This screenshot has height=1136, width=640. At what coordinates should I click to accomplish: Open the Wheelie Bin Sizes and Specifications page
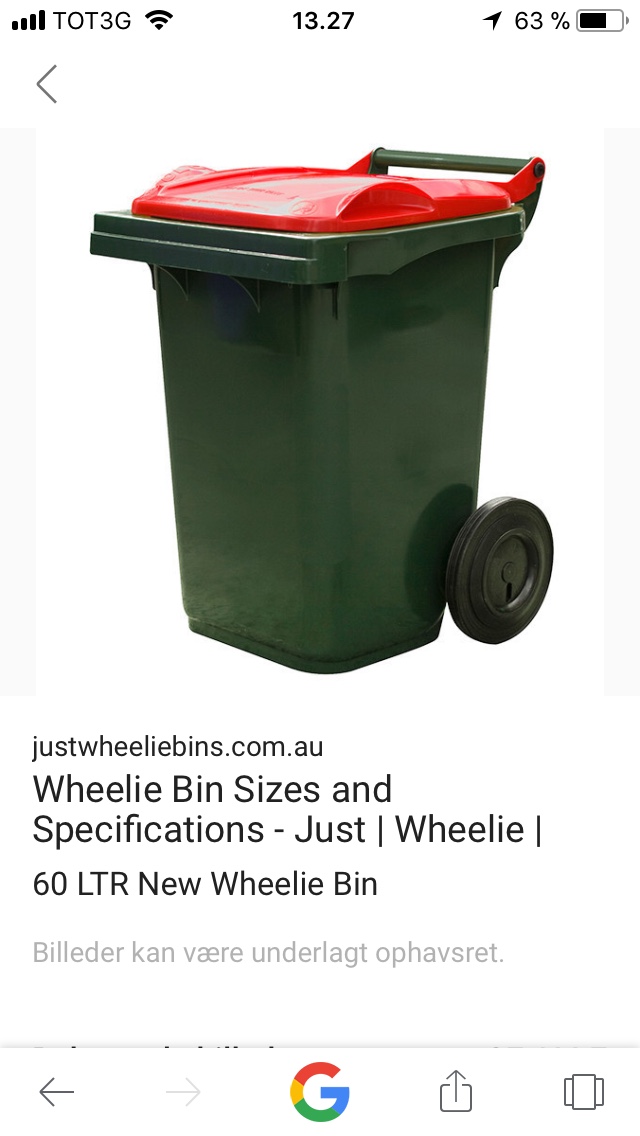click(287, 809)
